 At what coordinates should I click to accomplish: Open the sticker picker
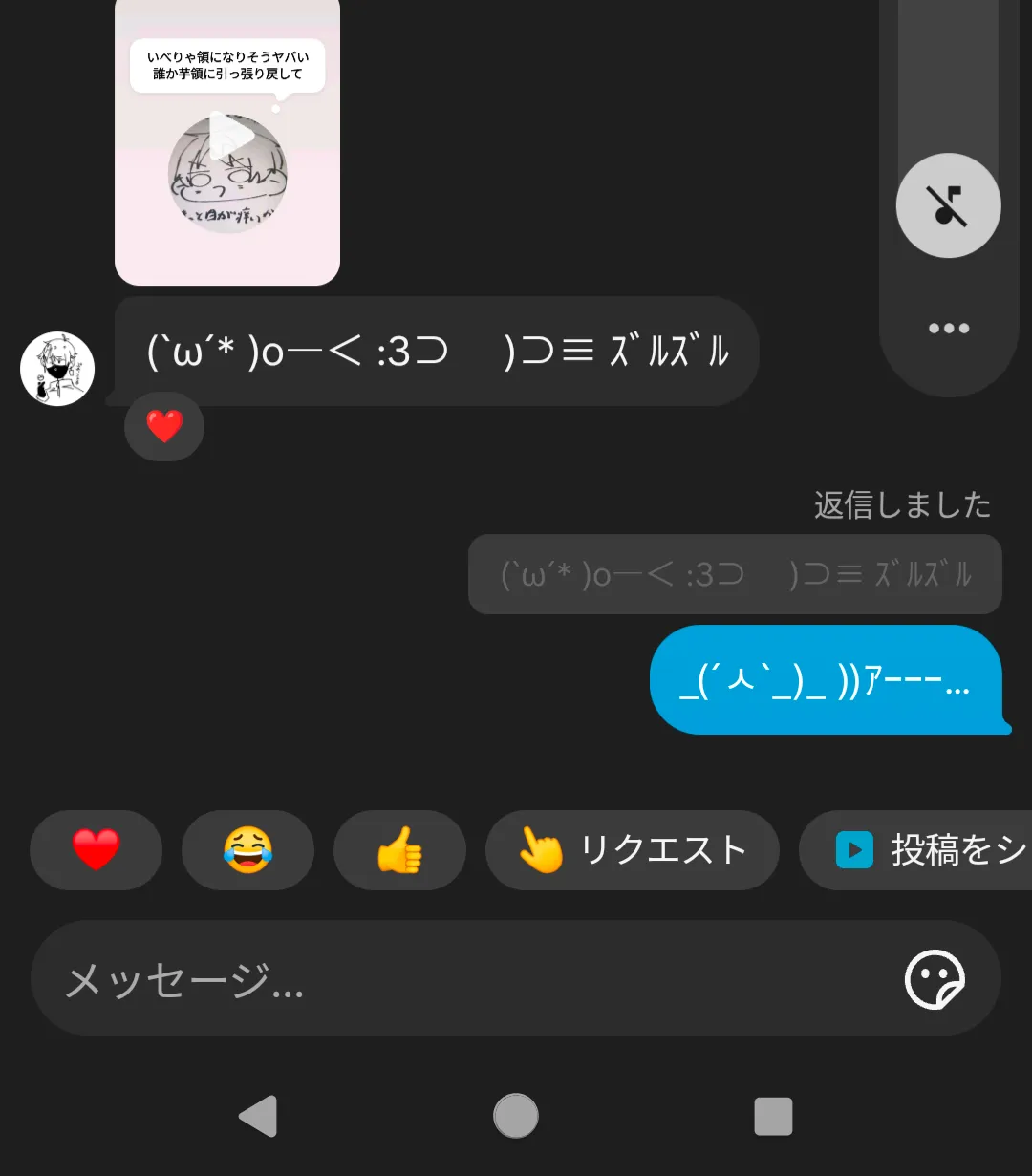(935, 978)
